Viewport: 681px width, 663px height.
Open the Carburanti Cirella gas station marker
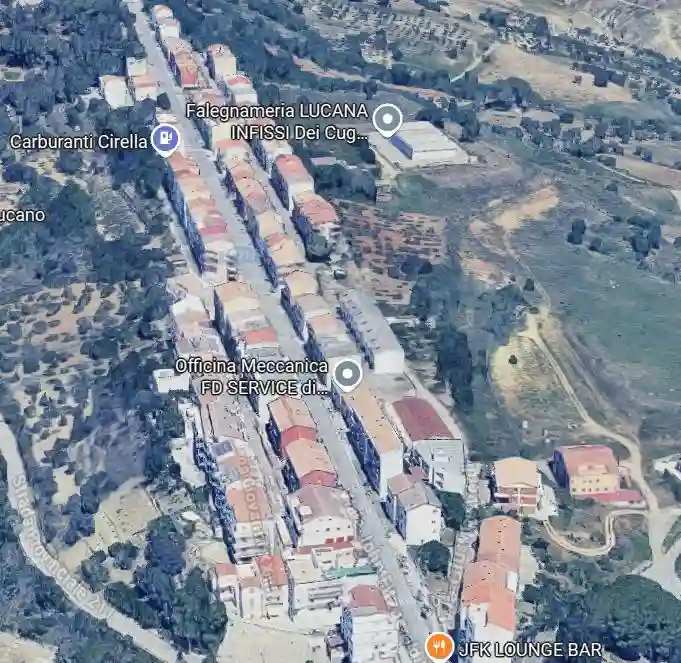[x=165, y=138]
